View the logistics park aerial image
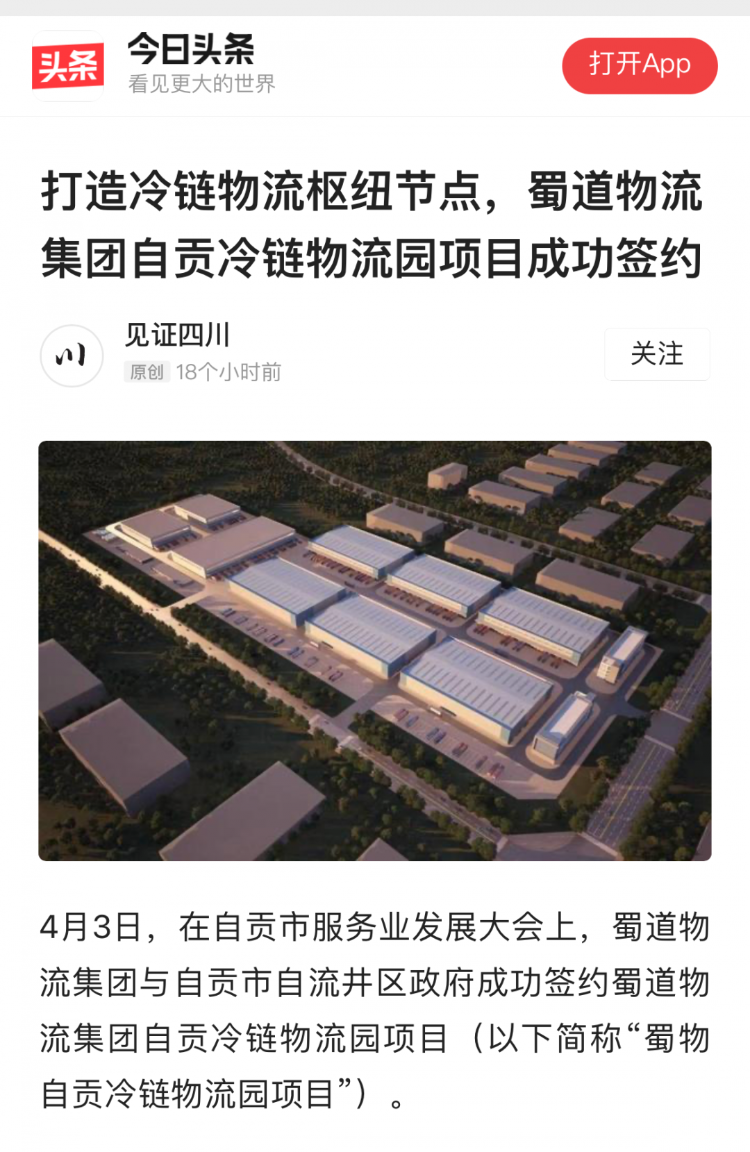Image resolution: width=750 pixels, height=1152 pixels. click(375, 650)
